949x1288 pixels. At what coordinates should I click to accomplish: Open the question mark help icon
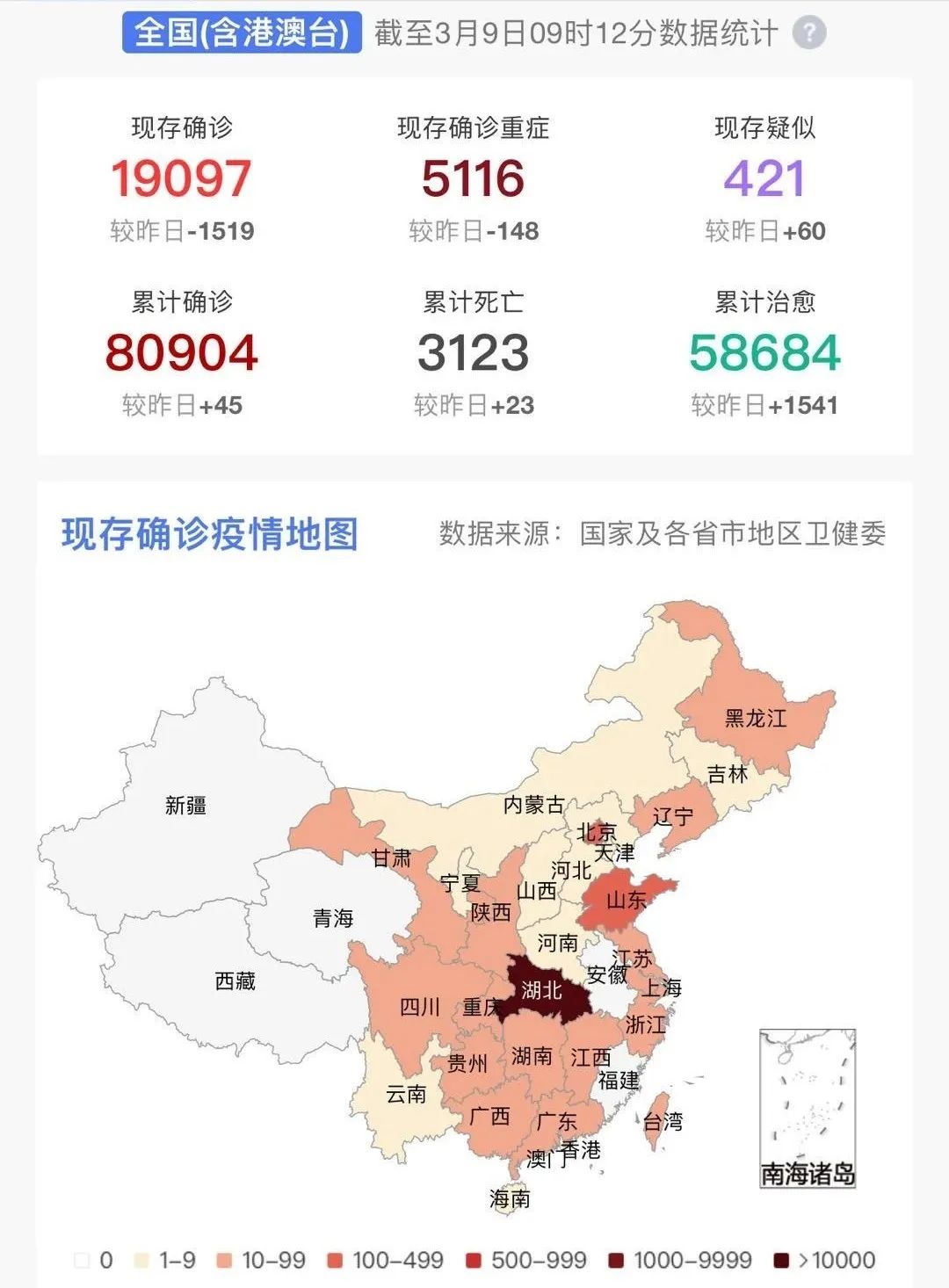click(x=809, y=33)
